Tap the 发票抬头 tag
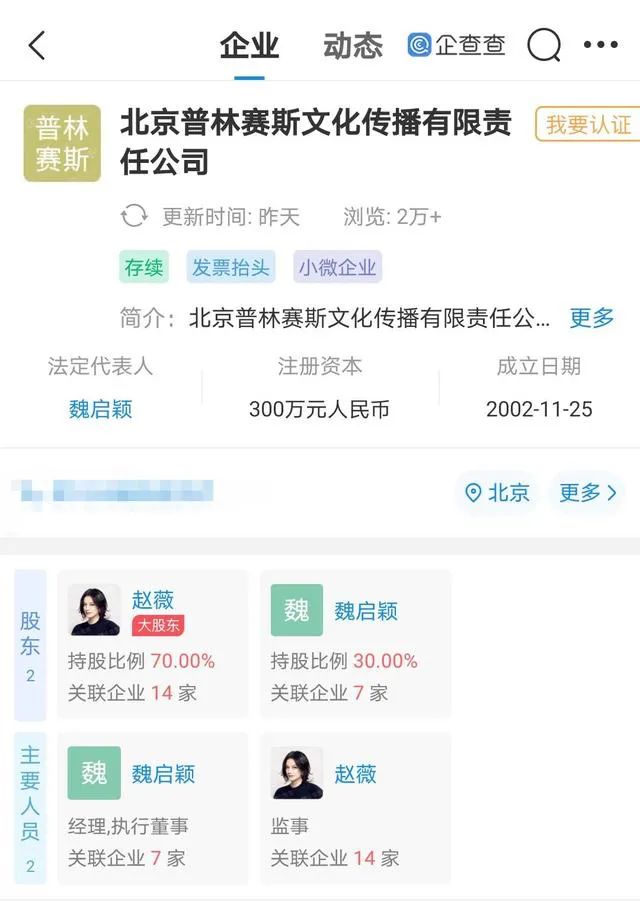 (x=230, y=267)
